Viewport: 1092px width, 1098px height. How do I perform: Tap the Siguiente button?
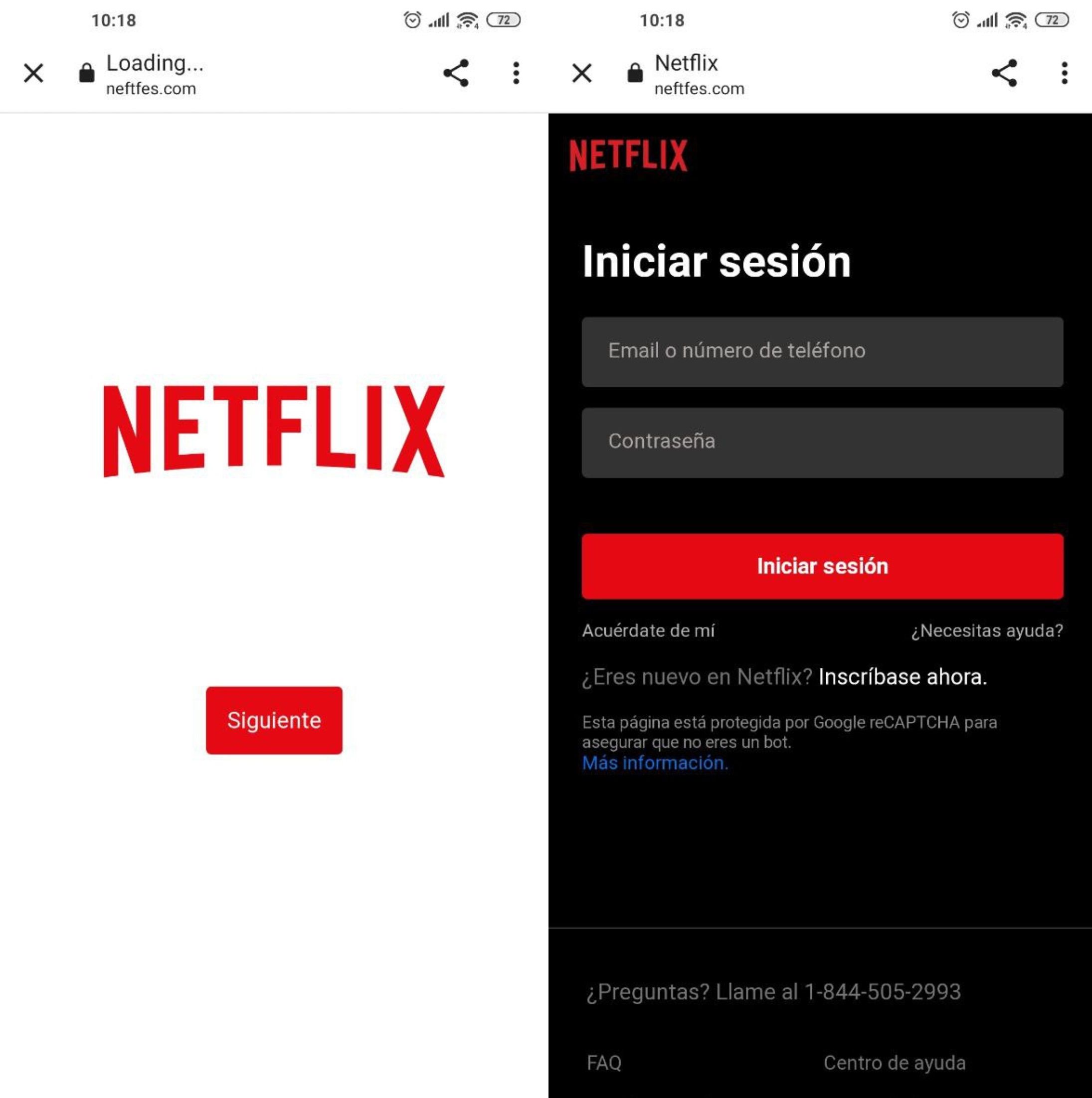tap(274, 720)
